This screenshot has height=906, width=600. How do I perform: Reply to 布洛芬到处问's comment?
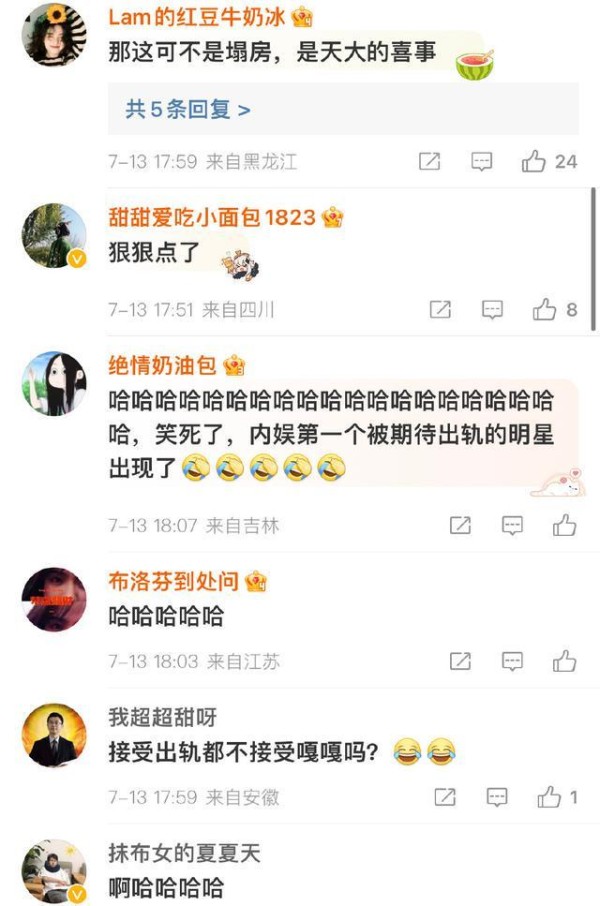click(x=512, y=661)
